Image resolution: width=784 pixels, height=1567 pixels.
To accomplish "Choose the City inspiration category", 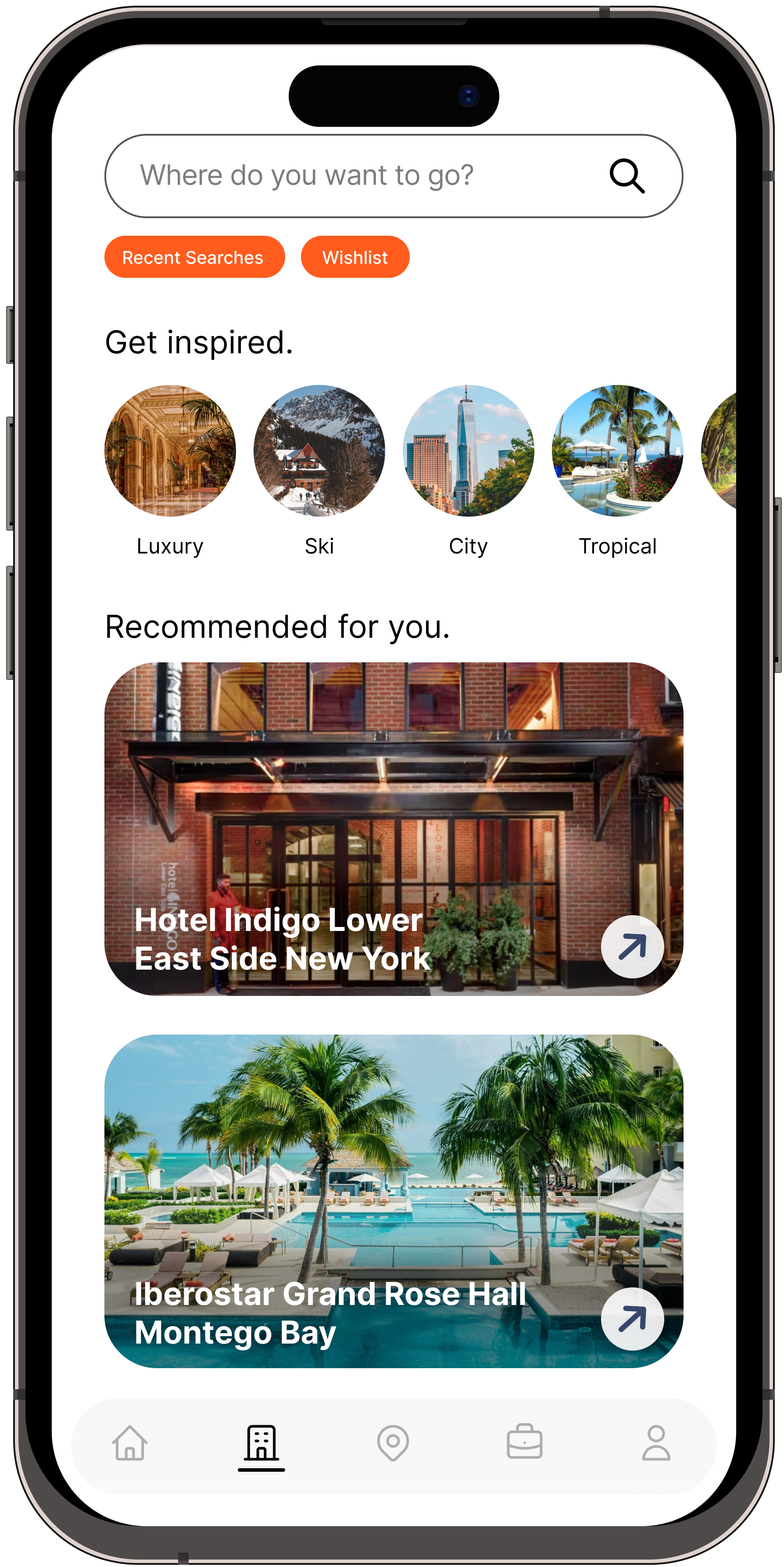I will click(468, 451).
